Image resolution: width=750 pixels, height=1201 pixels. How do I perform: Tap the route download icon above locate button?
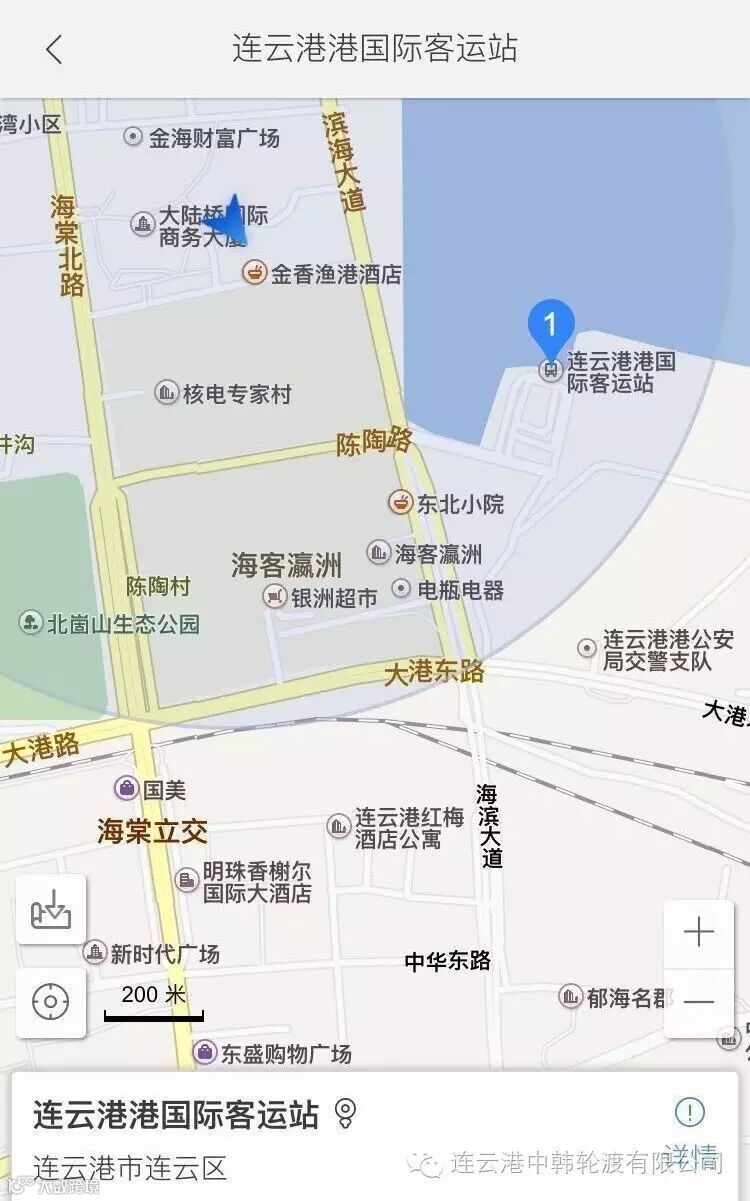point(51,910)
